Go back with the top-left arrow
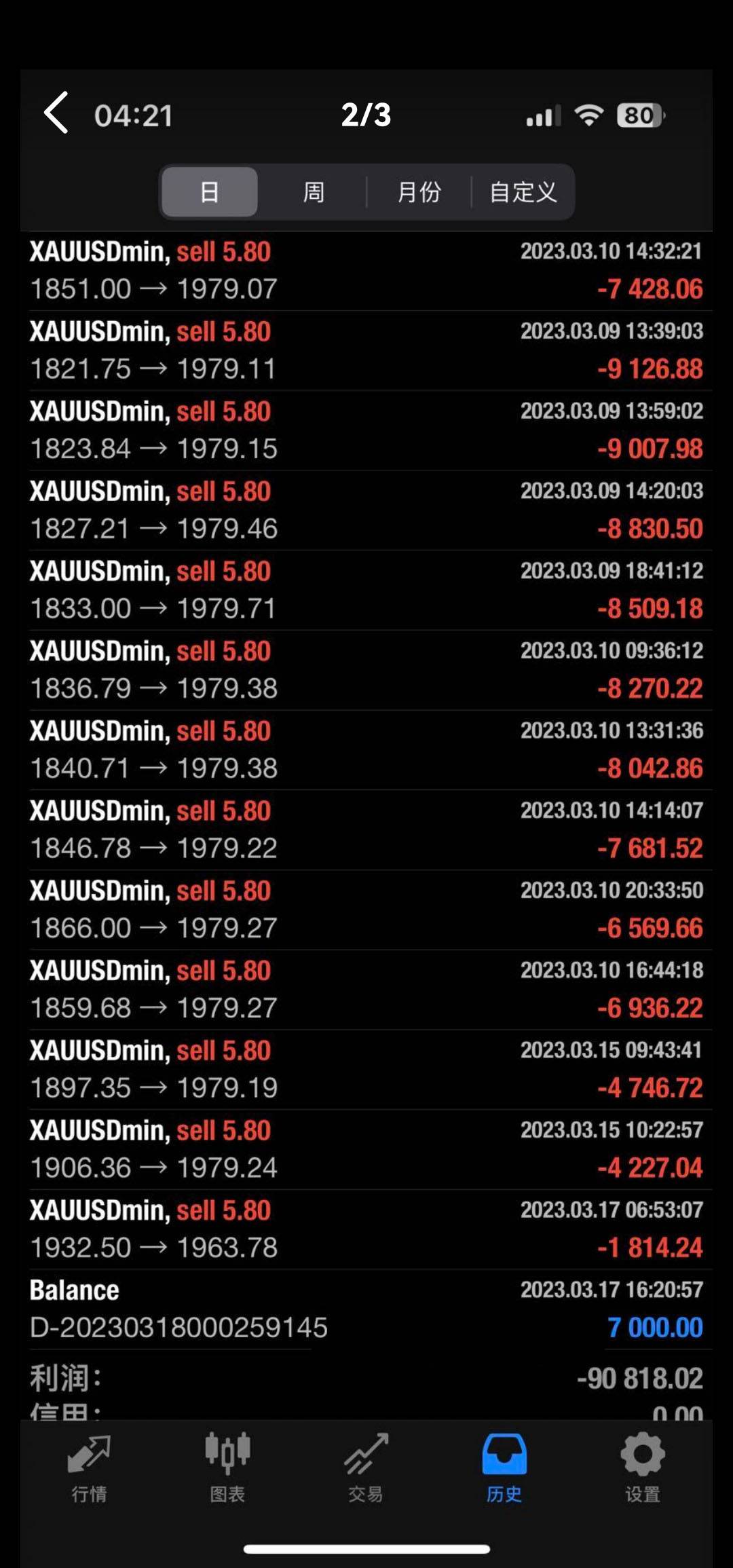Screen dimensions: 733x1568 point(56,113)
